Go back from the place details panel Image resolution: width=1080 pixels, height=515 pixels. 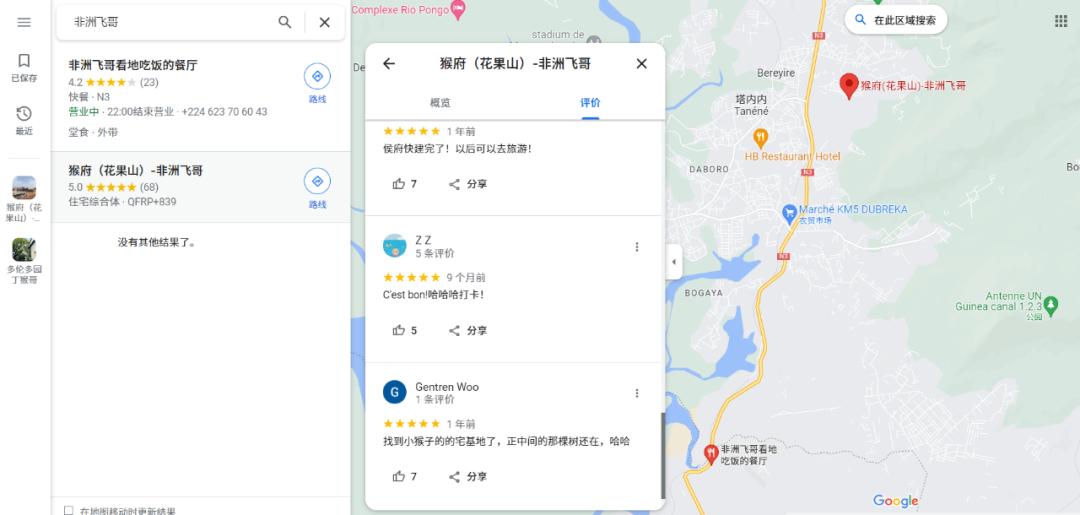(389, 64)
